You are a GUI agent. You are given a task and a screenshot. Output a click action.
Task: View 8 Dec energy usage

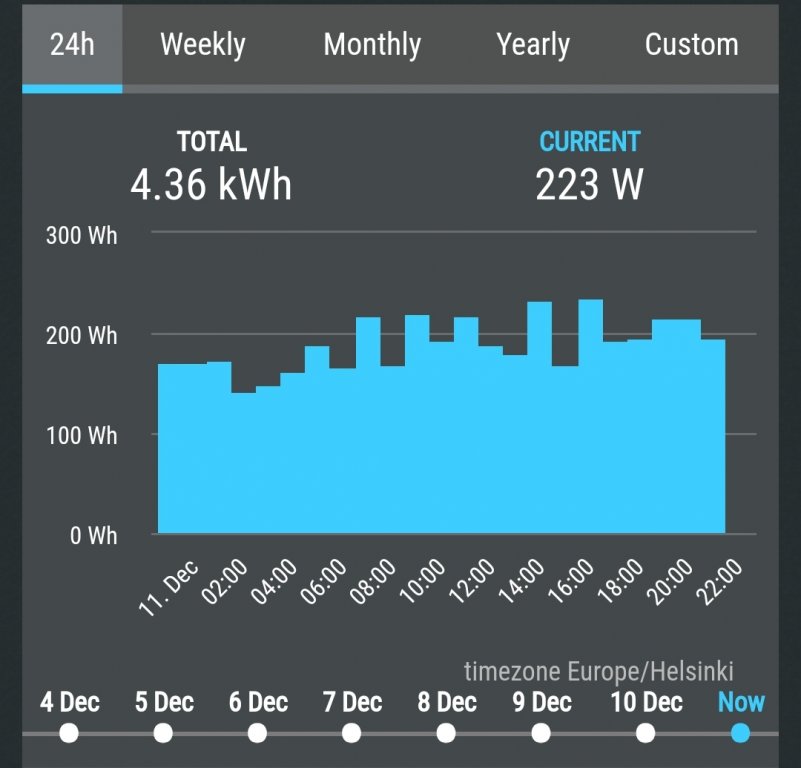[x=447, y=733]
